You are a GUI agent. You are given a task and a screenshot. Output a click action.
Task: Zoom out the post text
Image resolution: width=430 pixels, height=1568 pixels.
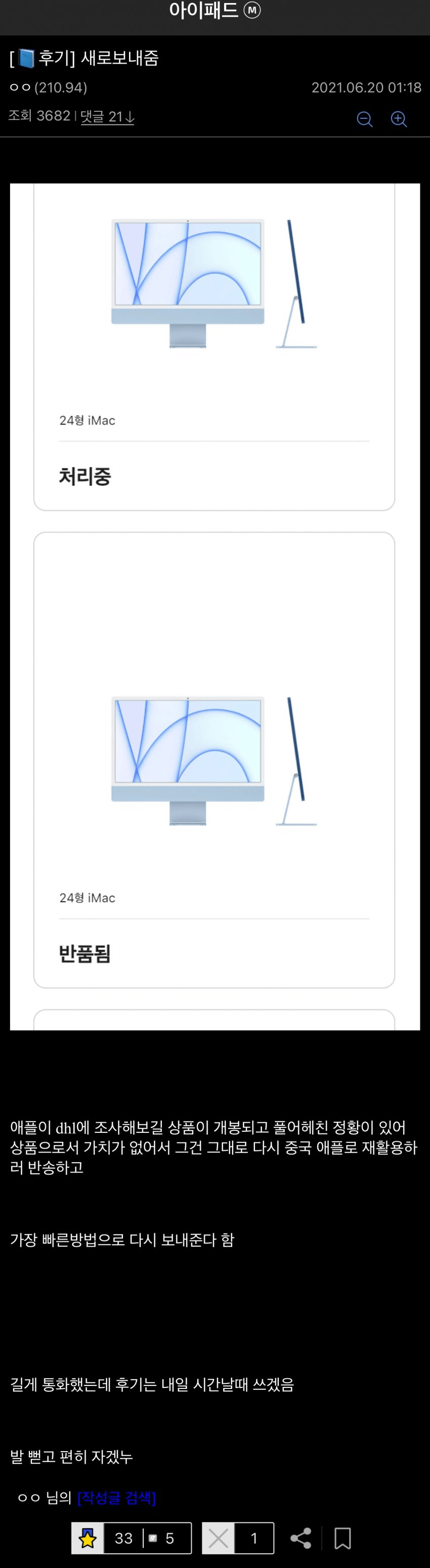click(364, 119)
